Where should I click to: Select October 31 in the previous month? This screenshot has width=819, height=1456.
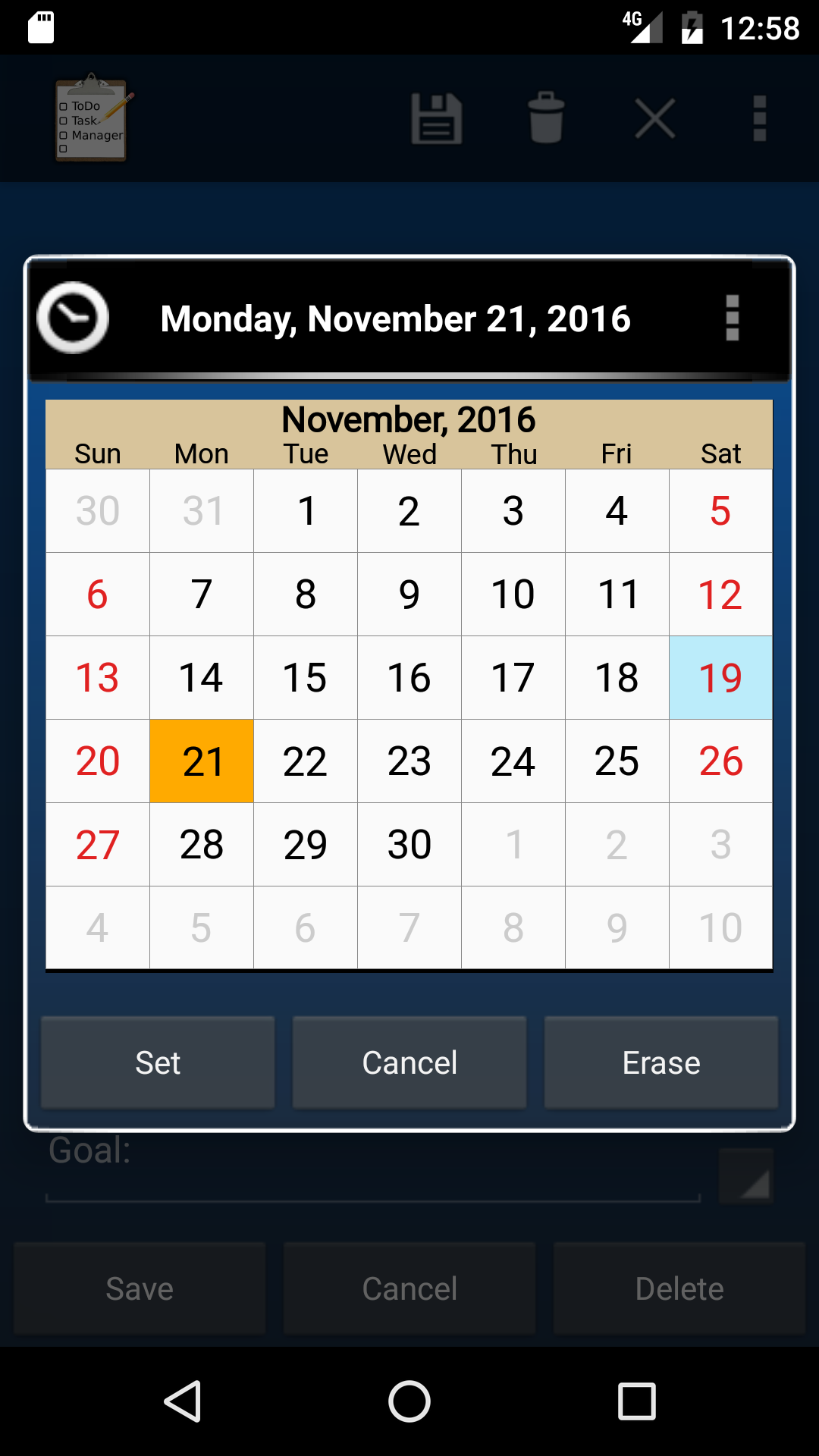click(202, 511)
